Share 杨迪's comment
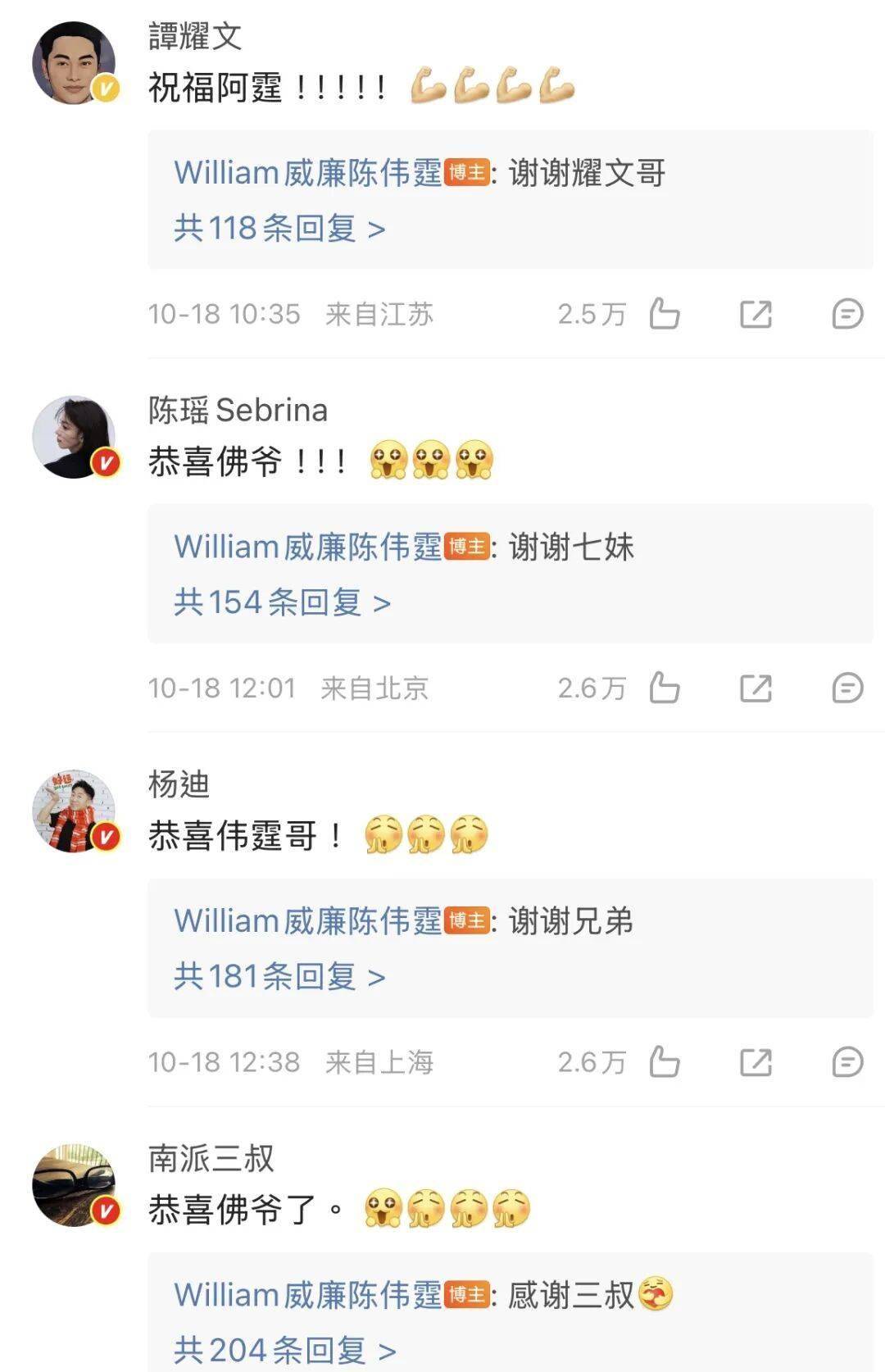The height and width of the screenshot is (1372, 885). tap(756, 1062)
